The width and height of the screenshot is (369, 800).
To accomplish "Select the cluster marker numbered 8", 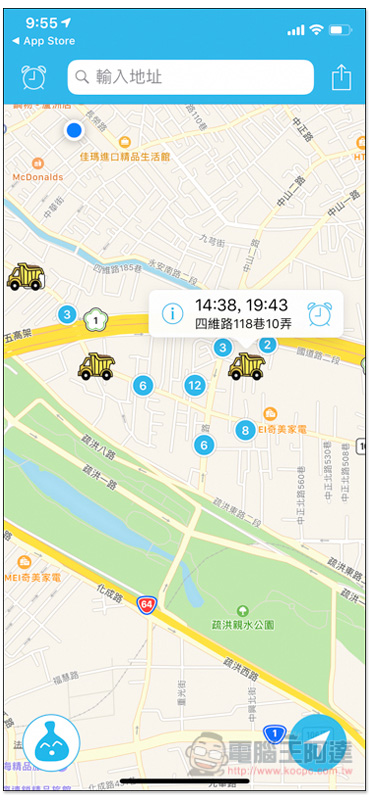I will (245, 431).
